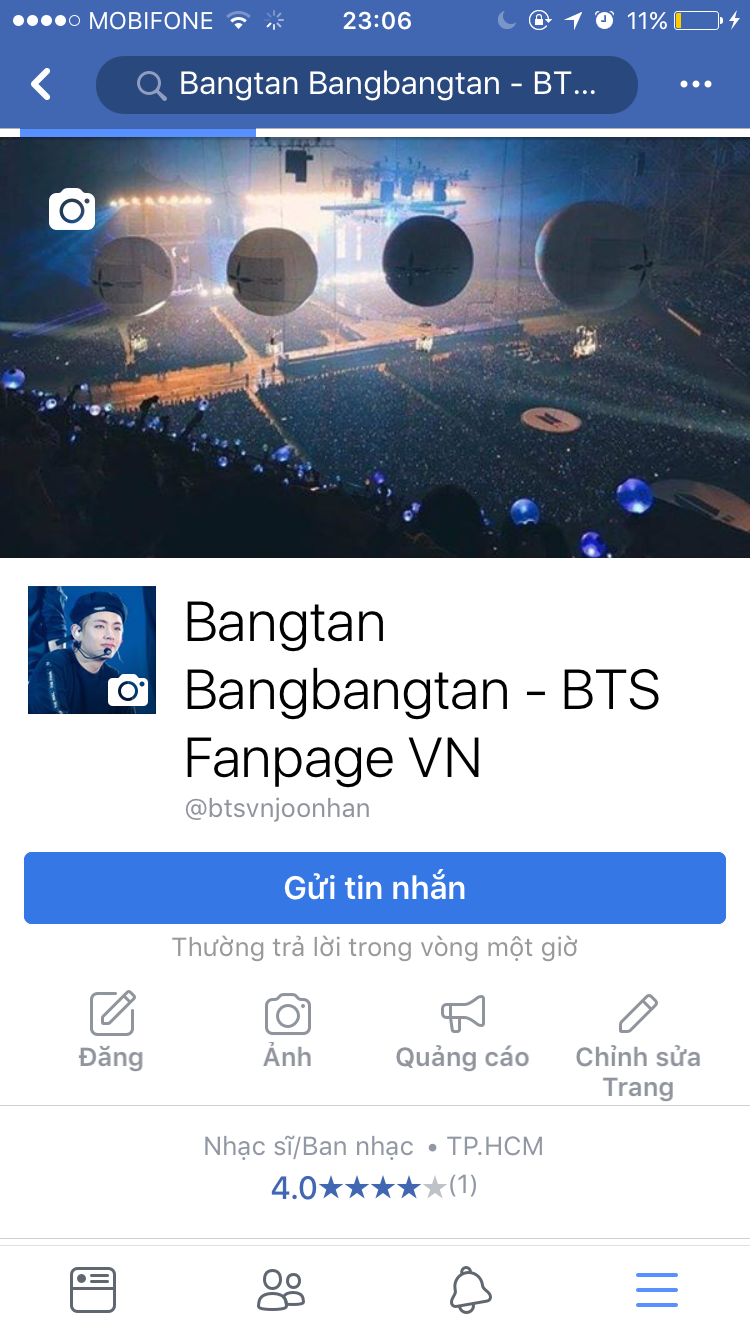This screenshot has width=750, height=1334.
Task: Create a post with Đăng
Action: [x=111, y=1030]
